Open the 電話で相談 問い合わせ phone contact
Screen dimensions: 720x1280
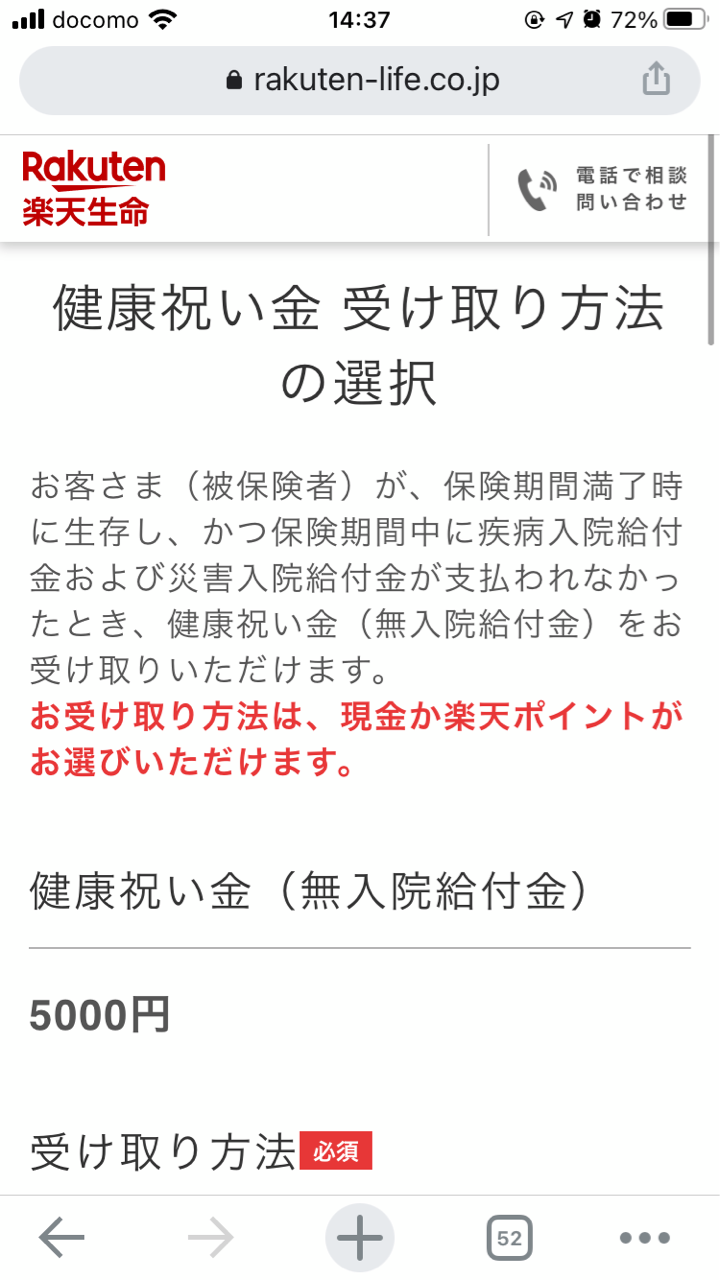pyautogui.click(x=602, y=189)
